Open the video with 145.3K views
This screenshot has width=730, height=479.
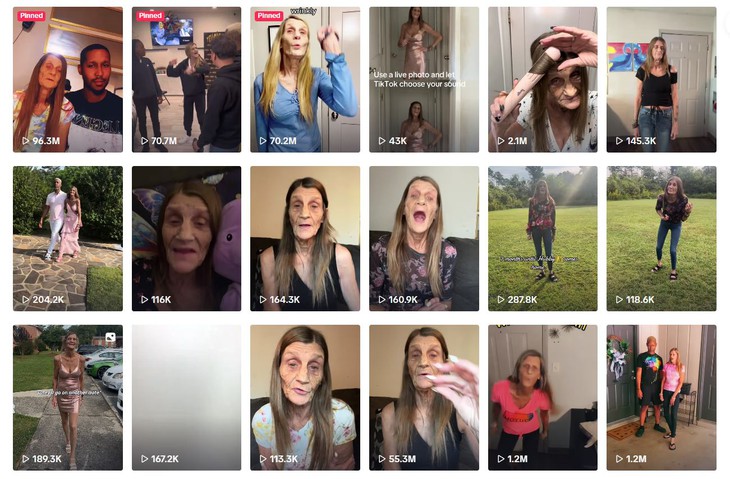(x=661, y=80)
